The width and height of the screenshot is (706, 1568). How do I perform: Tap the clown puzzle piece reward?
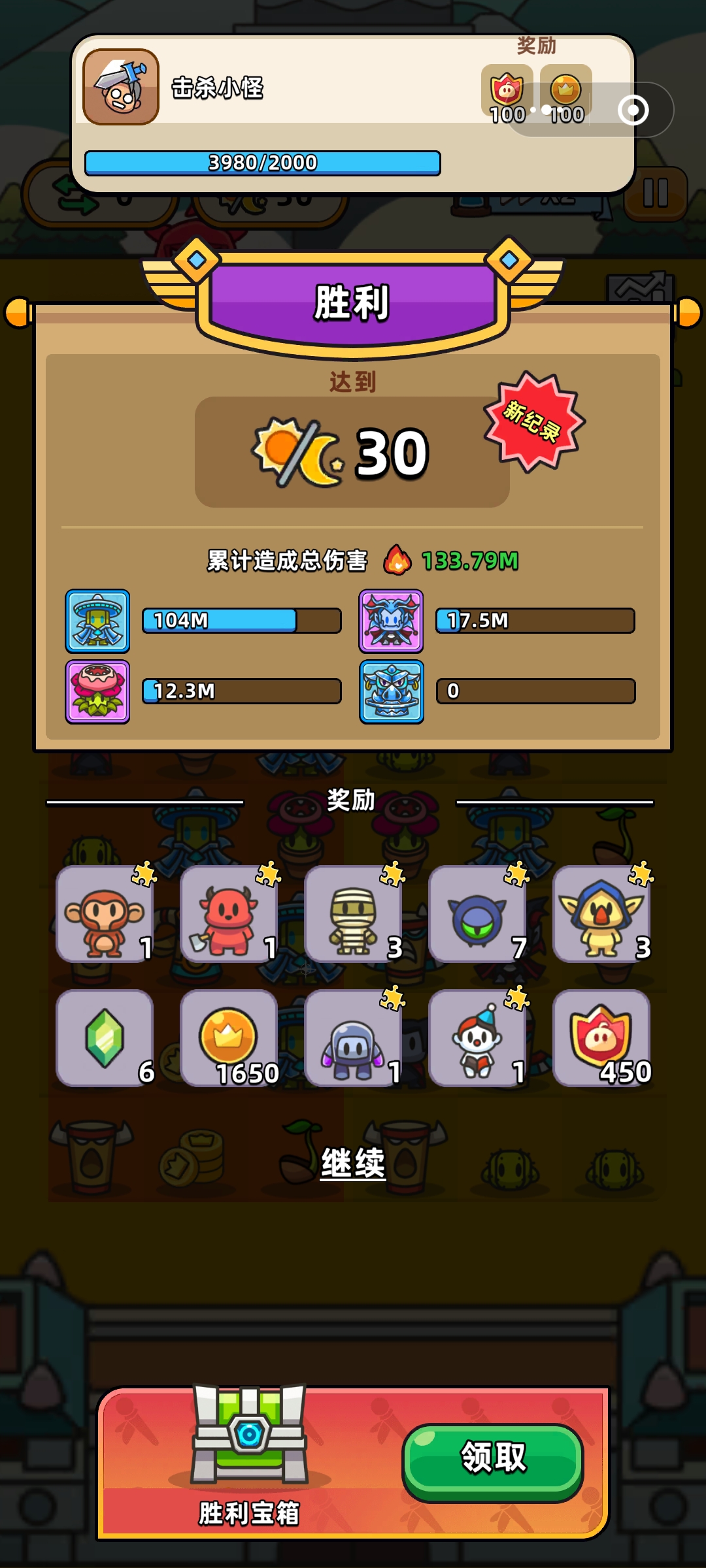[x=477, y=1037]
